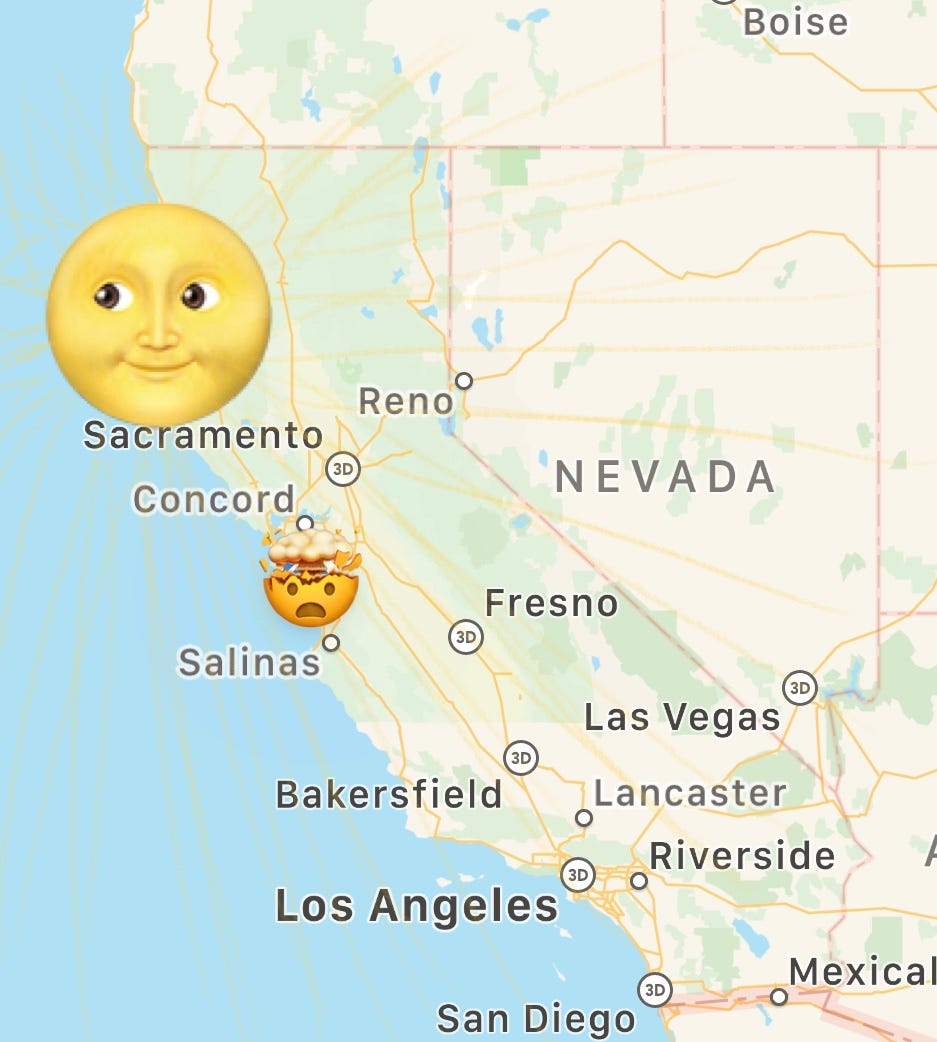Open the 3D flyover badge for Fresno
This screenshot has height=1042, width=937.
click(465, 636)
